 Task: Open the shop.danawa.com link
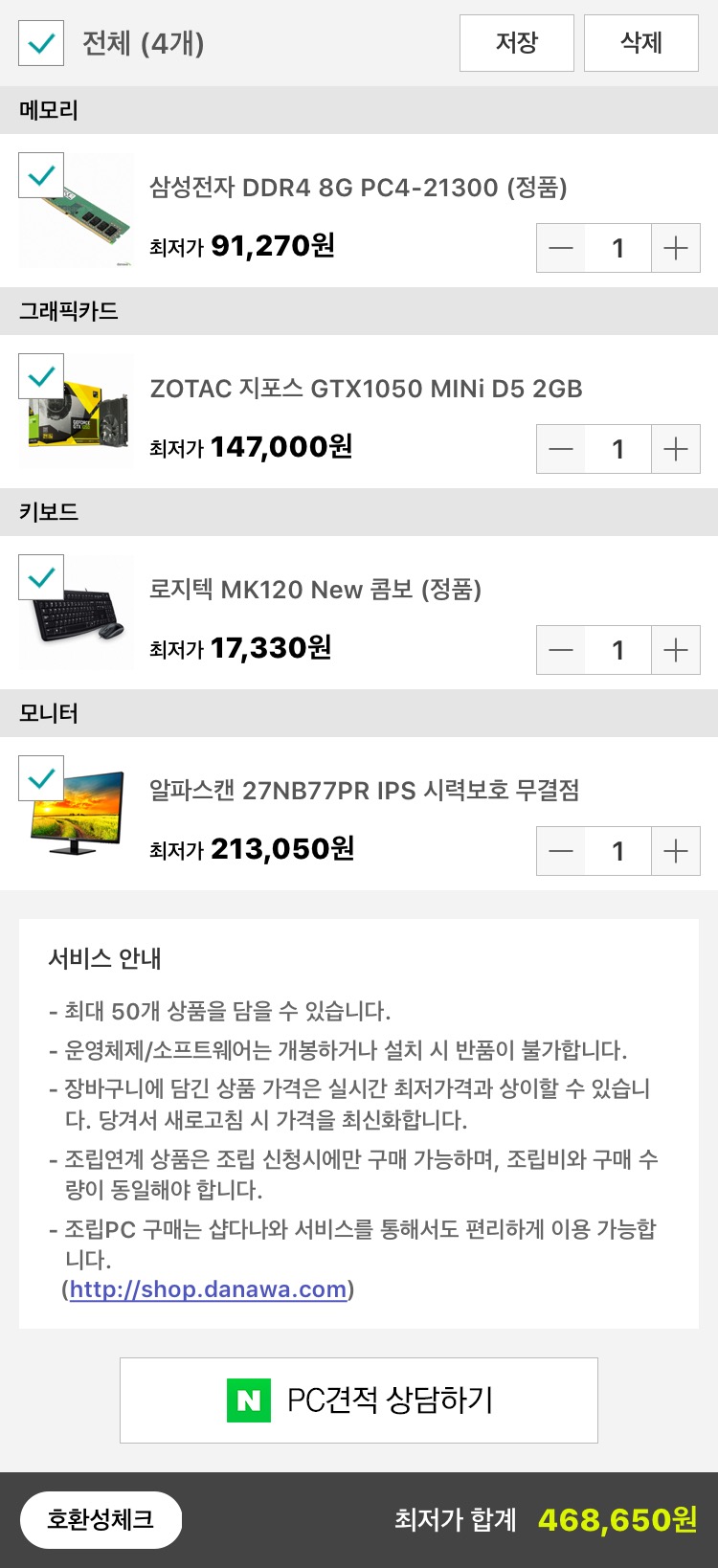click(x=208, y=1289)
